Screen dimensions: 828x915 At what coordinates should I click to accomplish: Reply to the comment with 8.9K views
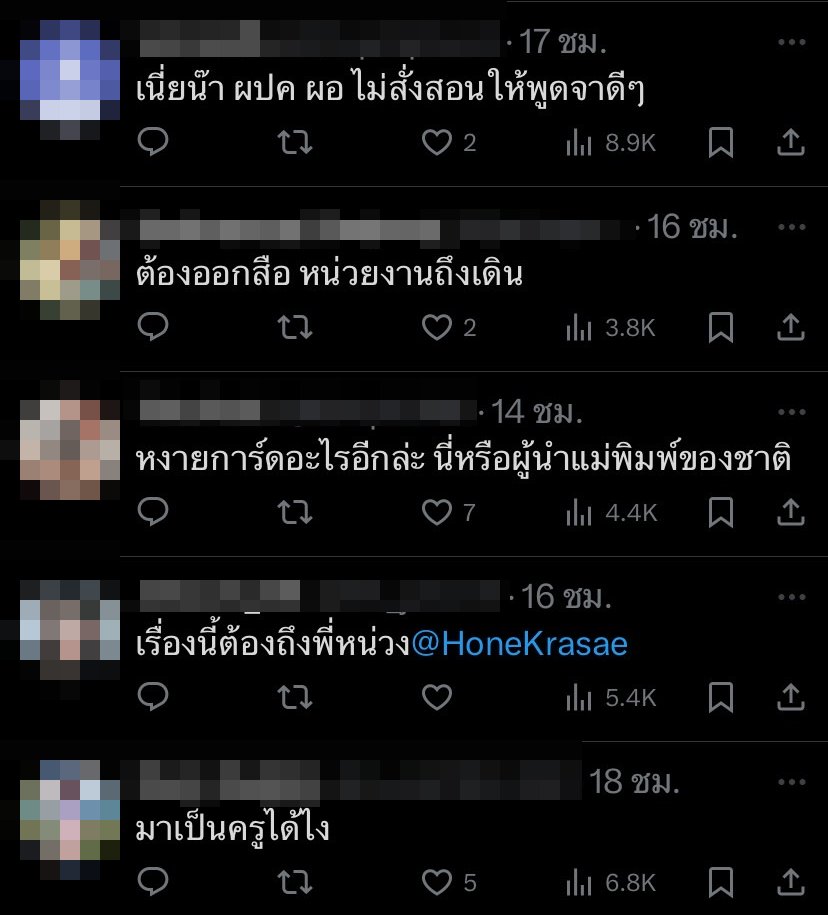[x=152, y=143]
